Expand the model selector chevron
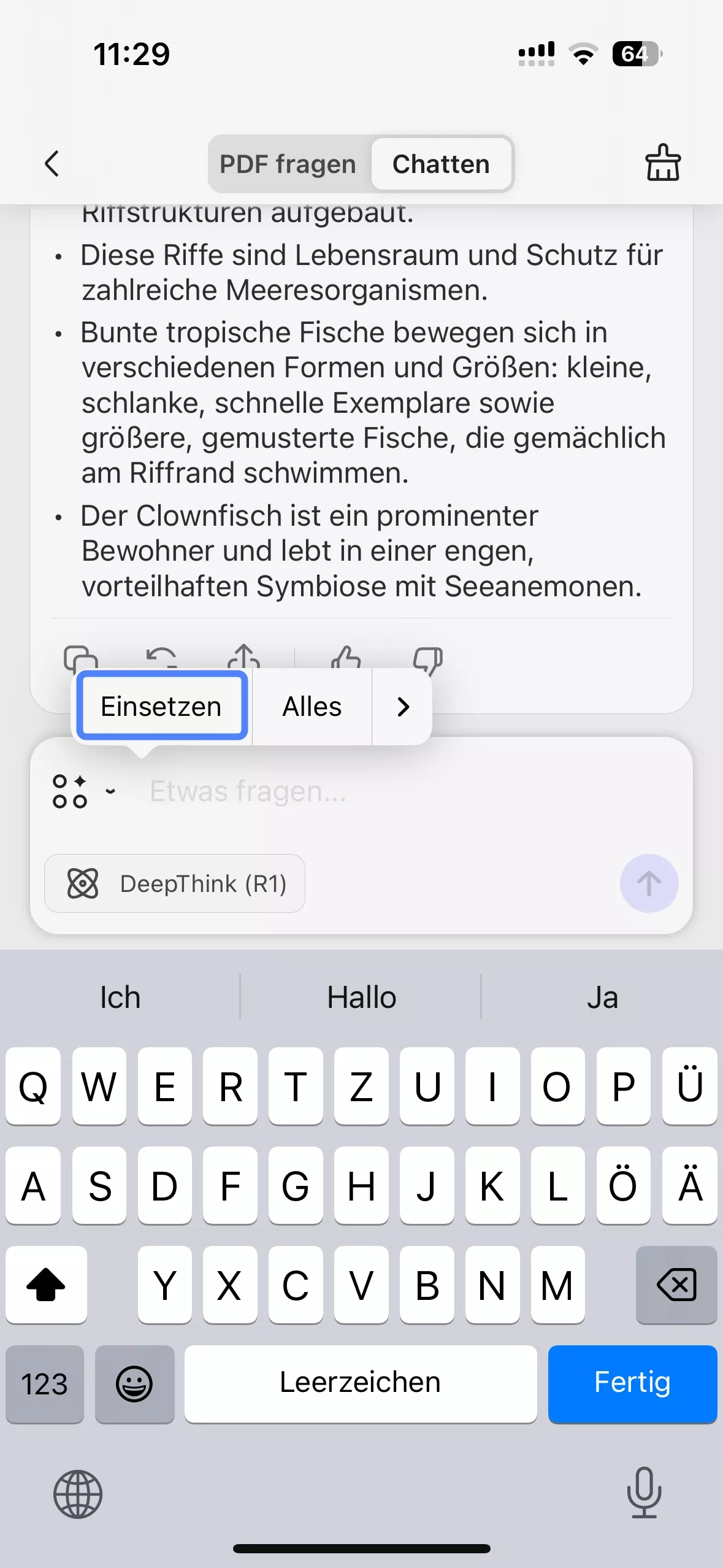723x1568 pixels. [110, 791]
